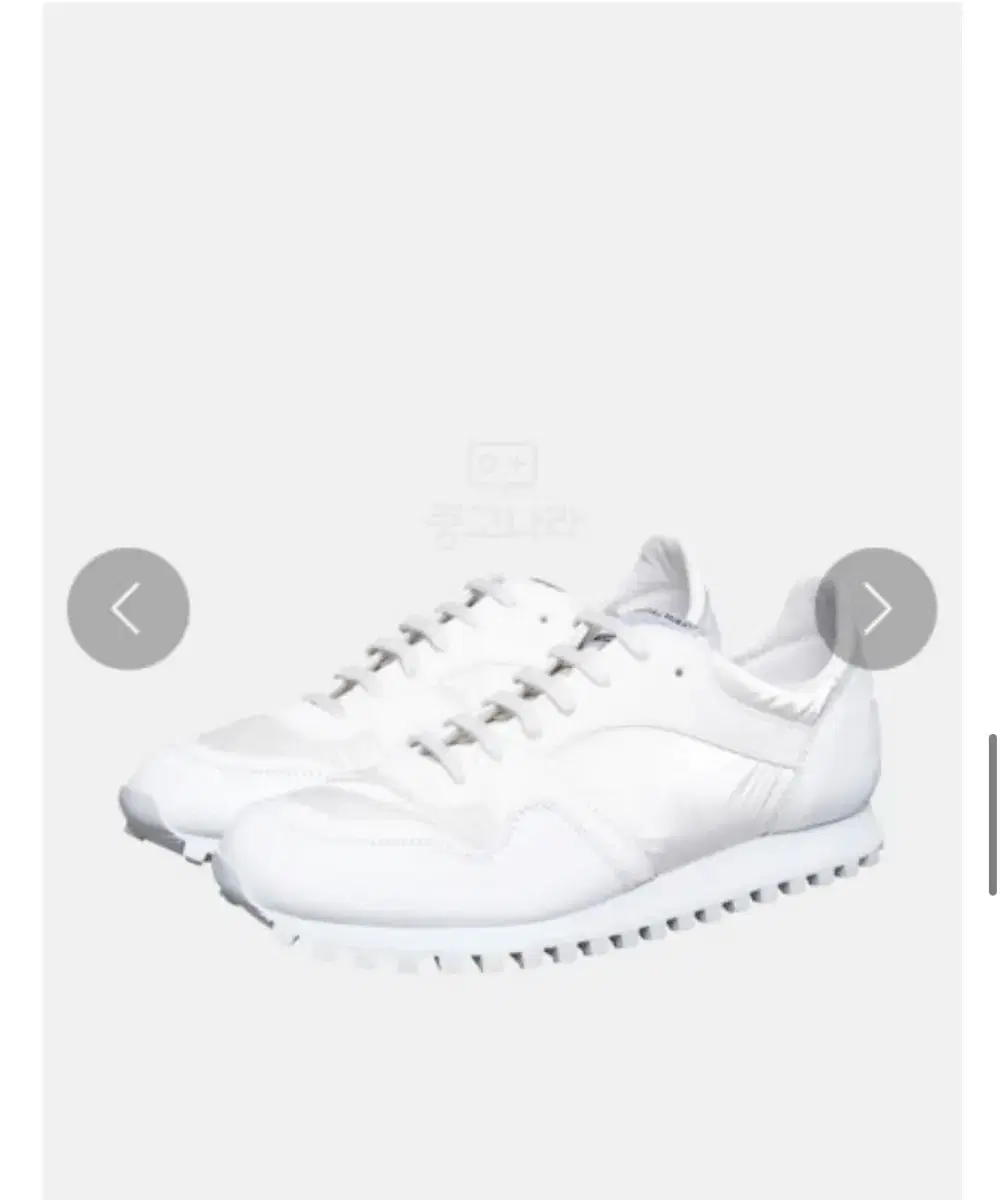Show the next product image
The width and height of the screenshot is (1004, 1200).
tap(875, 608)
